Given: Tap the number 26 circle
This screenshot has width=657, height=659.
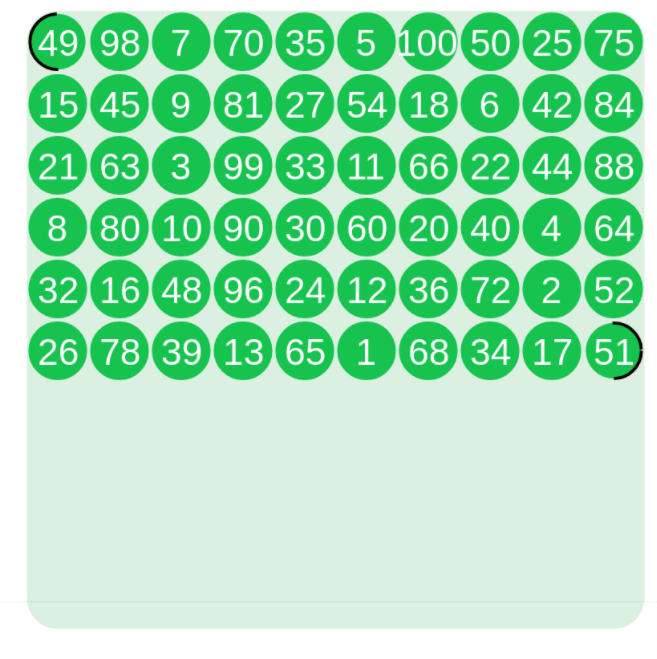Looking at the screenshot, I should point(58,352).
